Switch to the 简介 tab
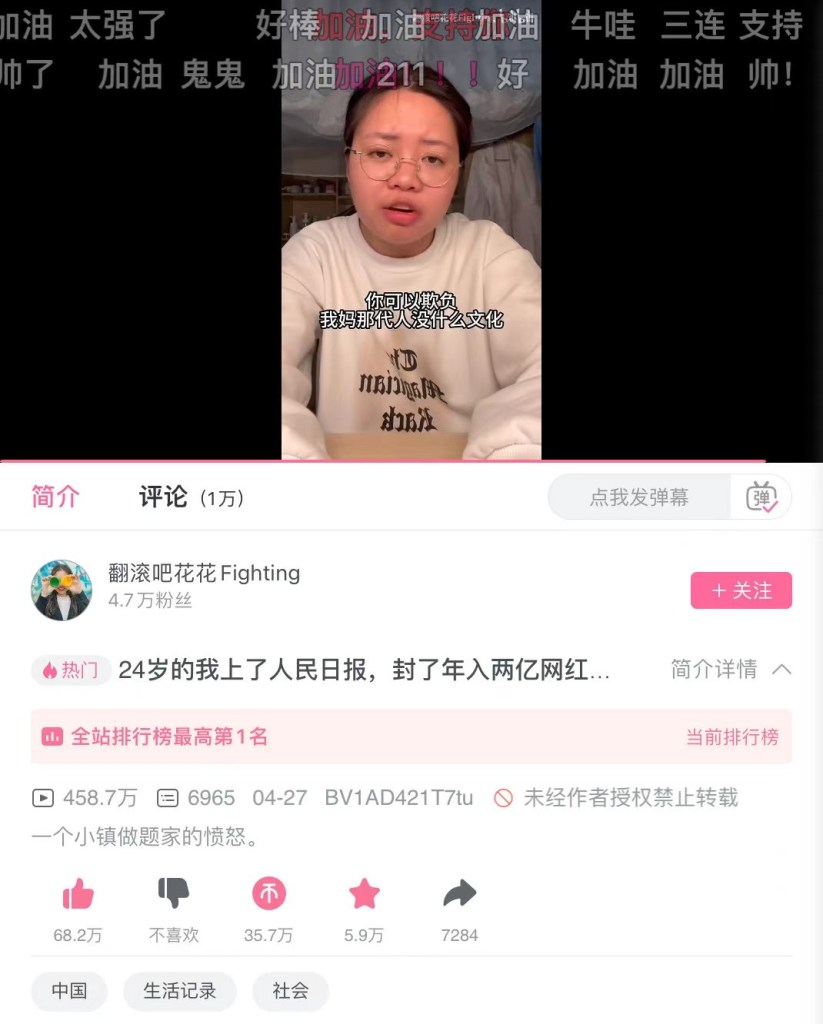 [55, 497]
